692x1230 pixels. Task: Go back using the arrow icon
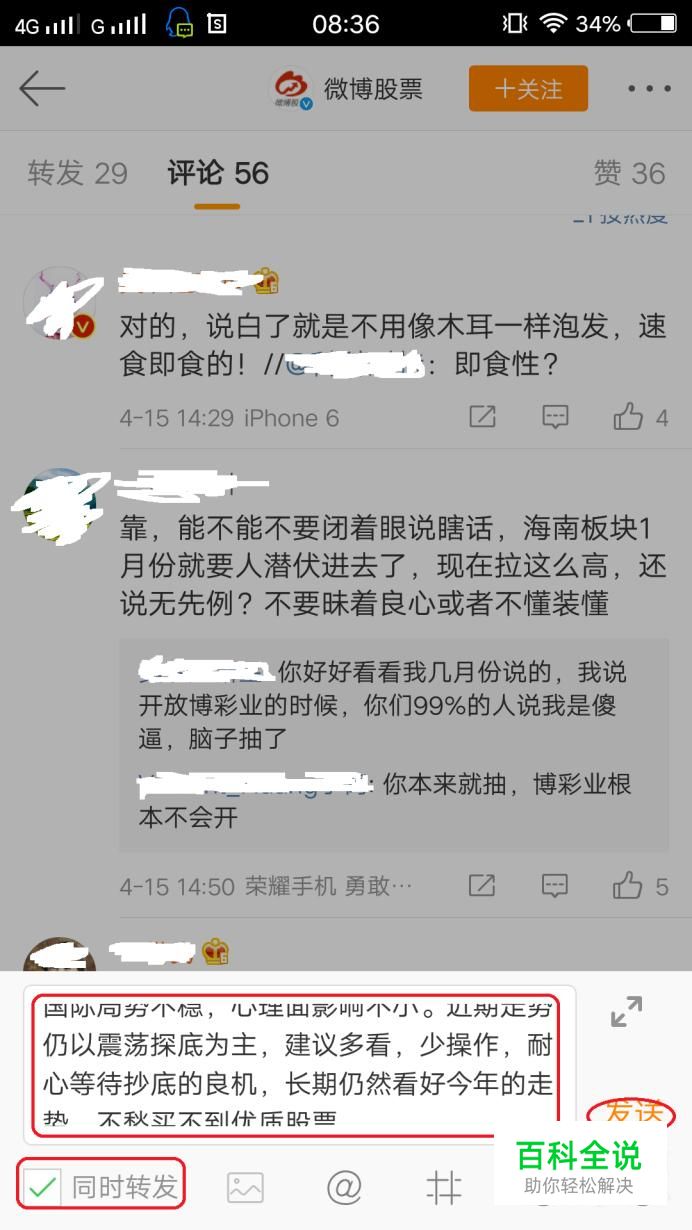point(42,89)
